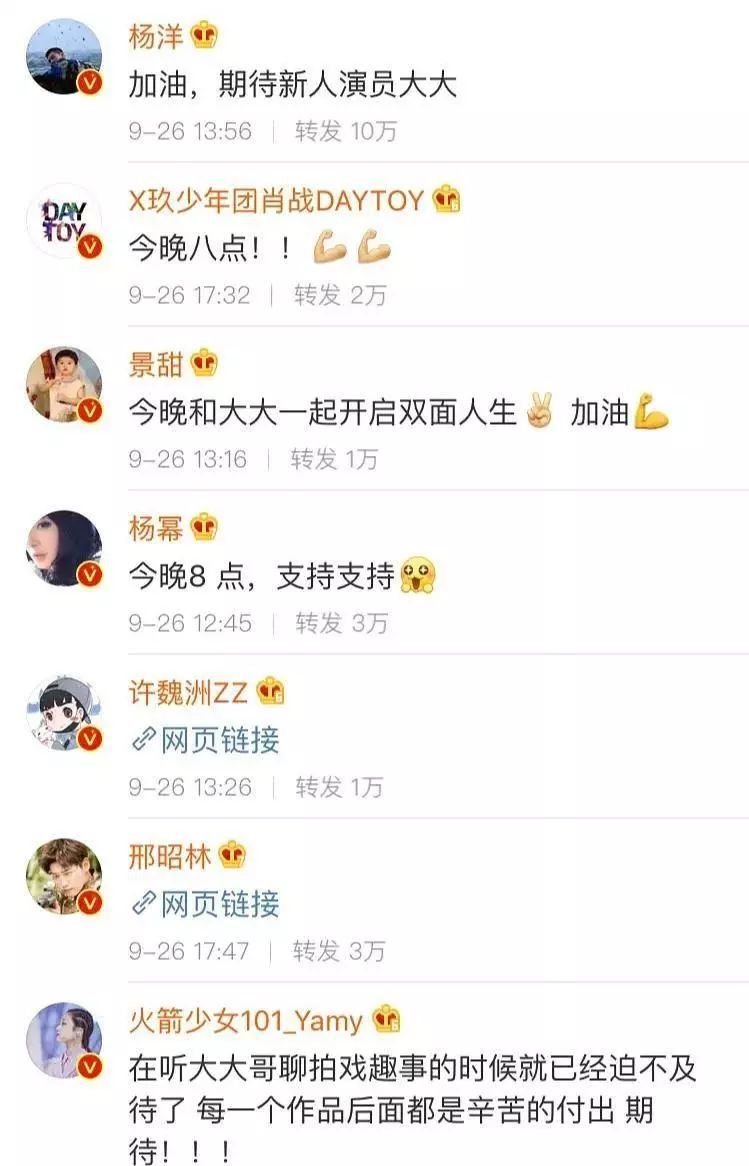
Task: Tap the username 景甜
Action: click(157, 363)
